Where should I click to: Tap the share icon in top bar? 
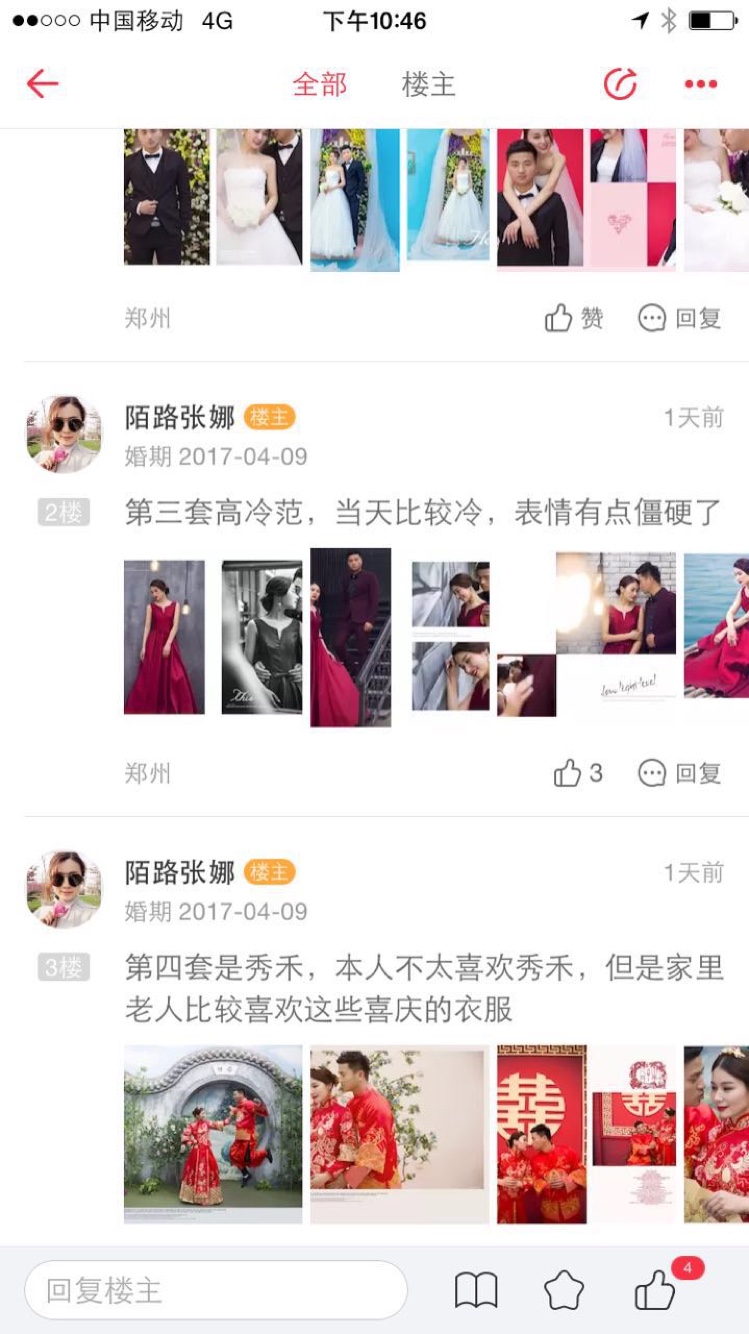(620, 84)
